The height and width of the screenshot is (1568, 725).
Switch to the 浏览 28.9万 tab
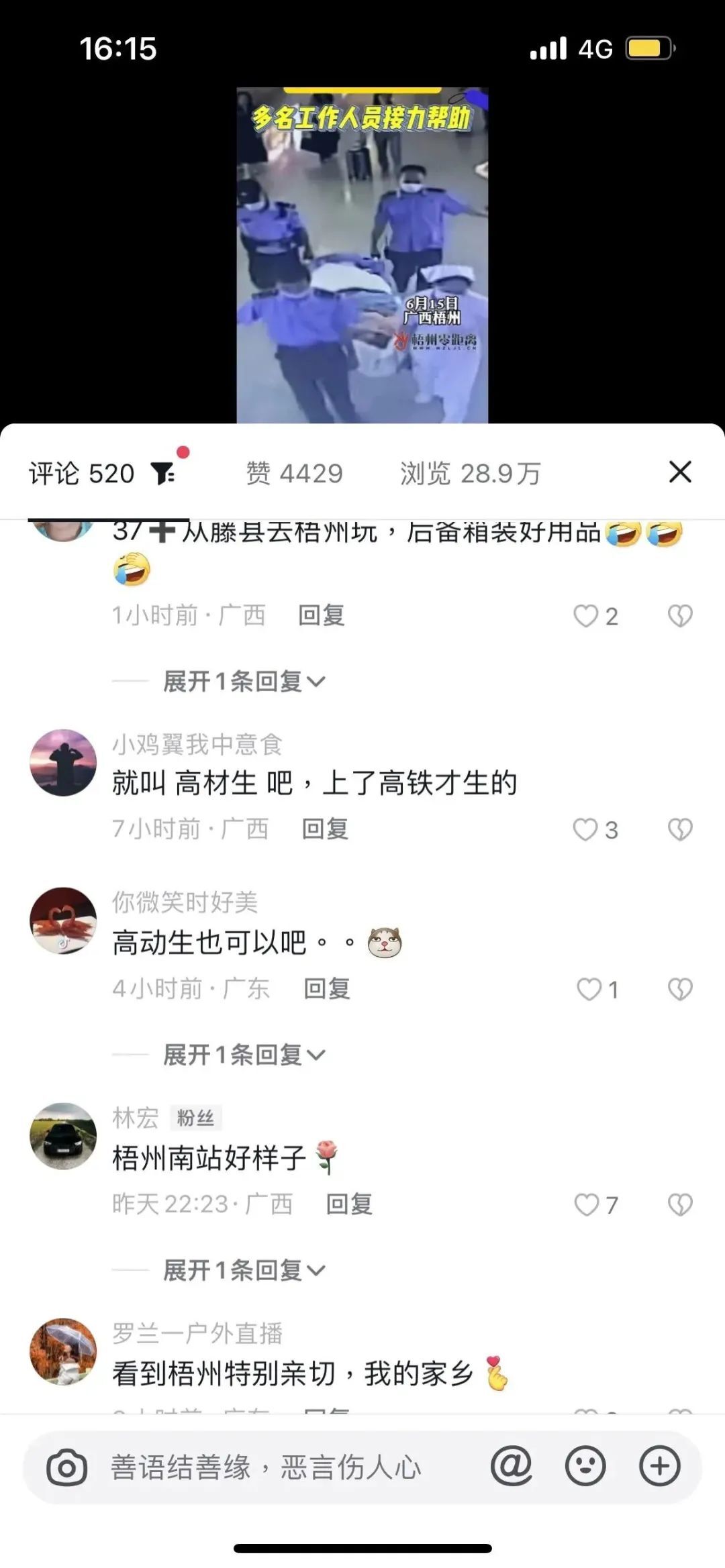(x=470, y=474)
